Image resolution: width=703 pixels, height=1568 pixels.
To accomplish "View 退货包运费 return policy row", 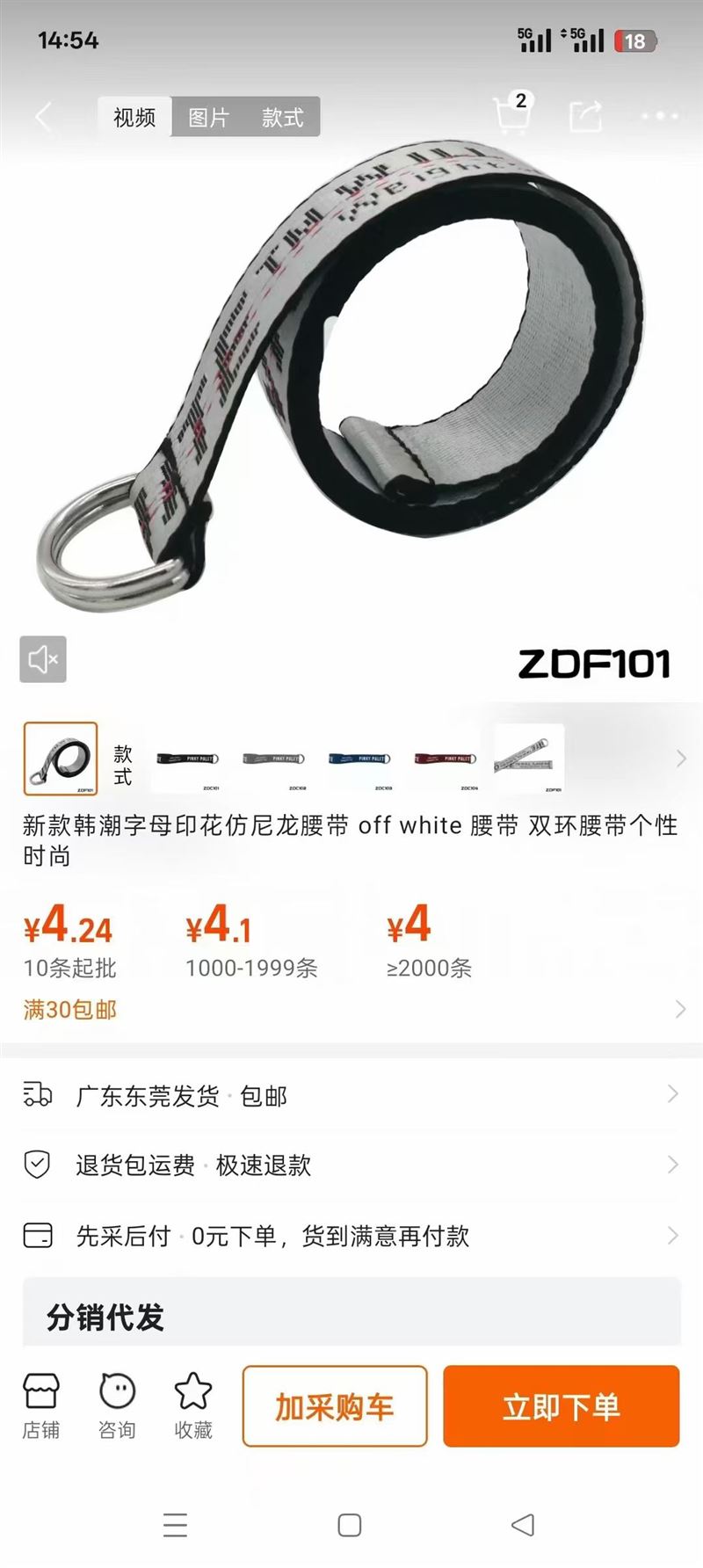I will tap(351, 1165).
